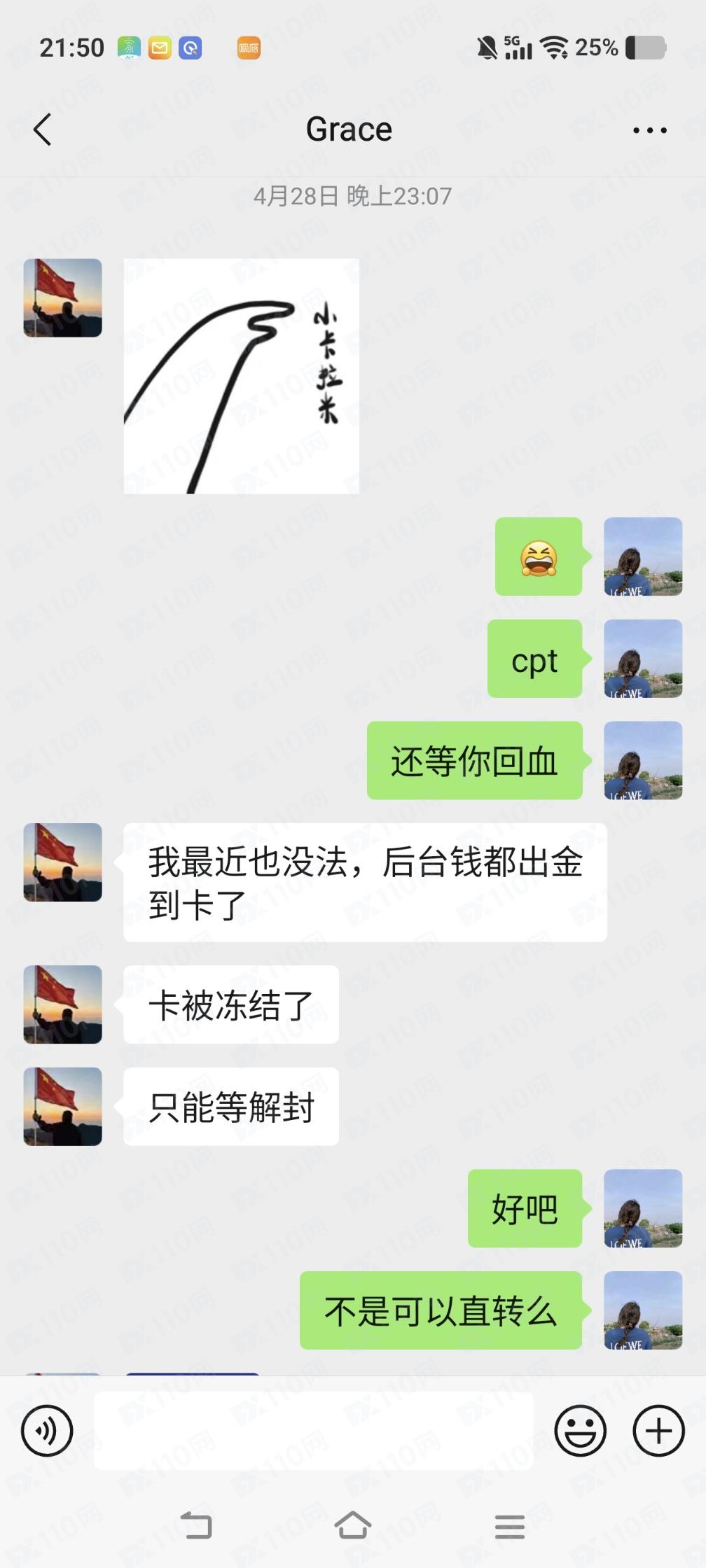Open the 小卡拉米 sticker image
Viewport: 706px width, 1568px height.
[x=241, y=376]
